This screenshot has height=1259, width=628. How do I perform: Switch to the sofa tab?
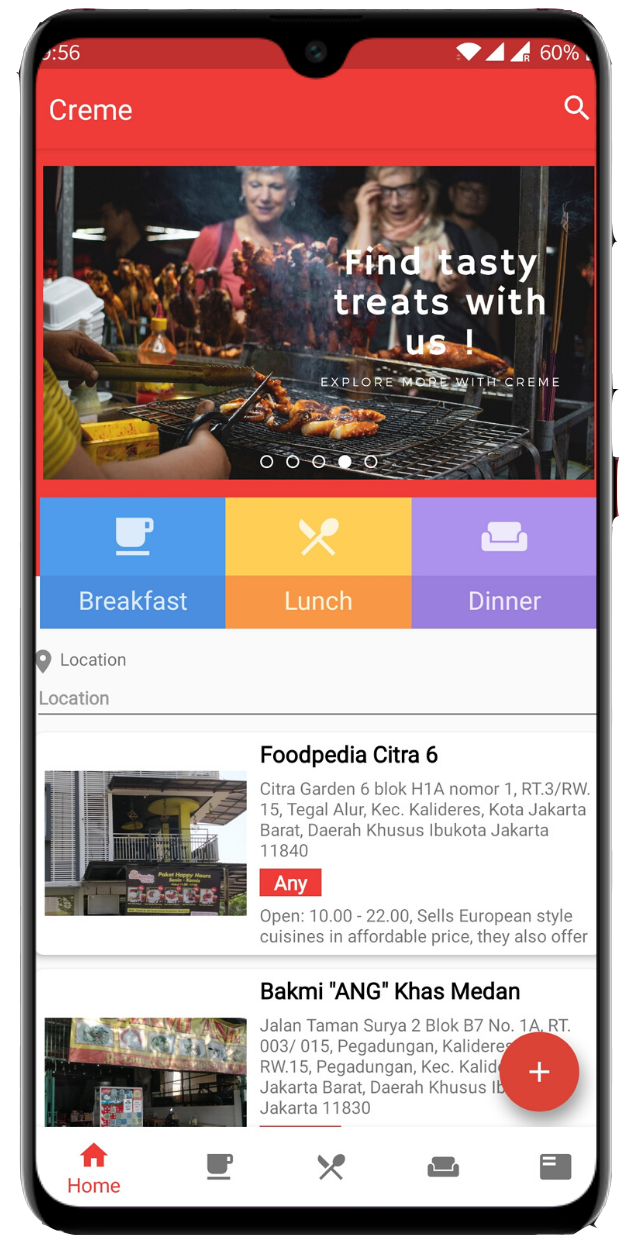point(443,1167)
